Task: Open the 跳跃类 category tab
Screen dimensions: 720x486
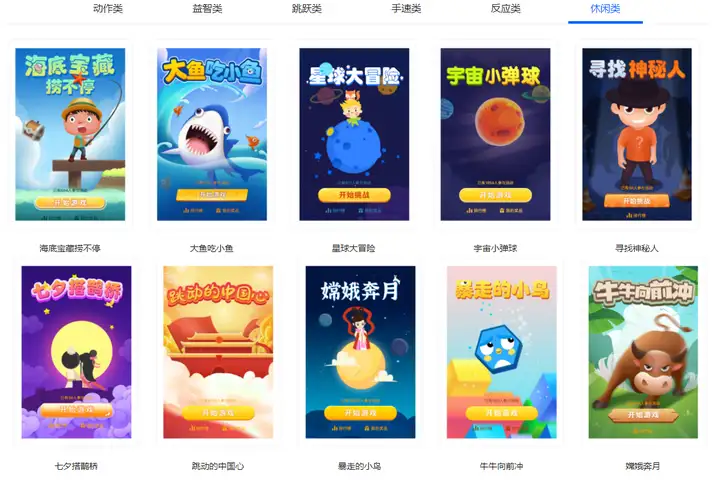Action: pos(307,9)
